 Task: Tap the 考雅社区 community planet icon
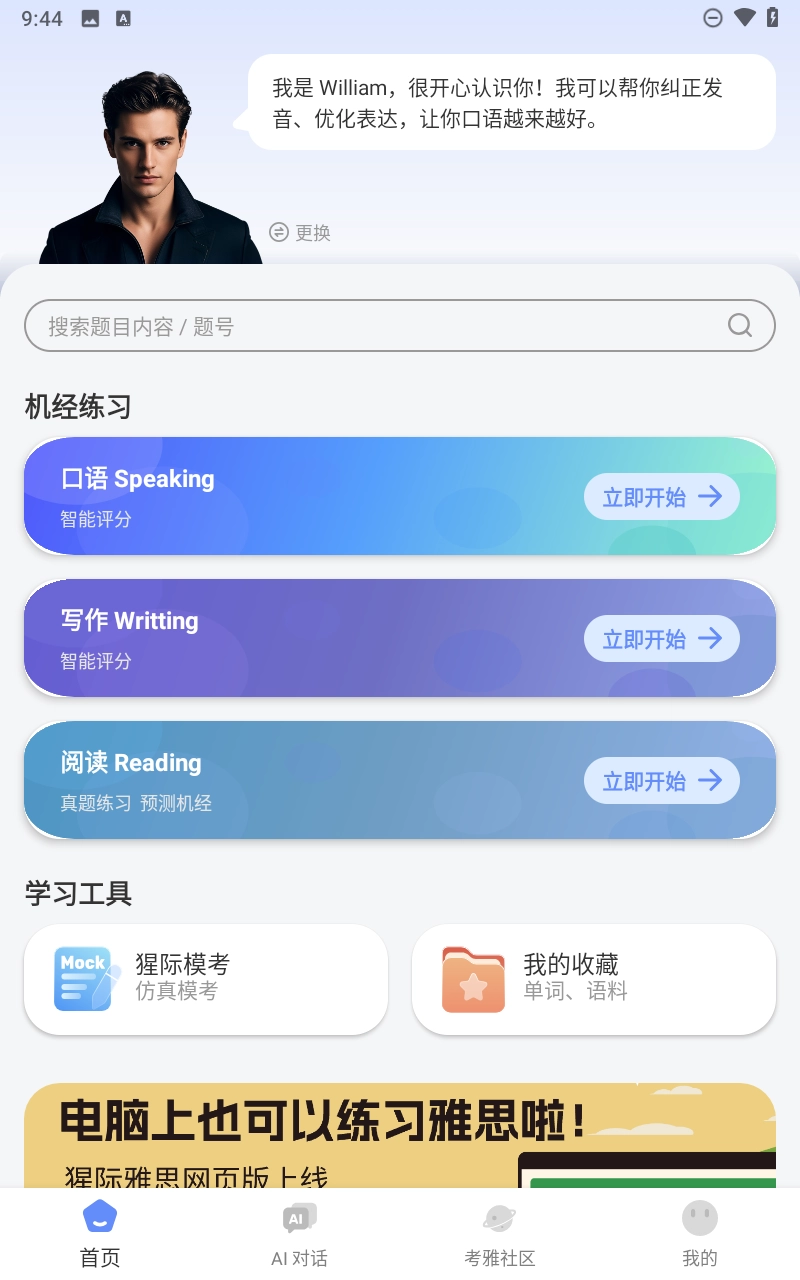(x=499, y=1218)
